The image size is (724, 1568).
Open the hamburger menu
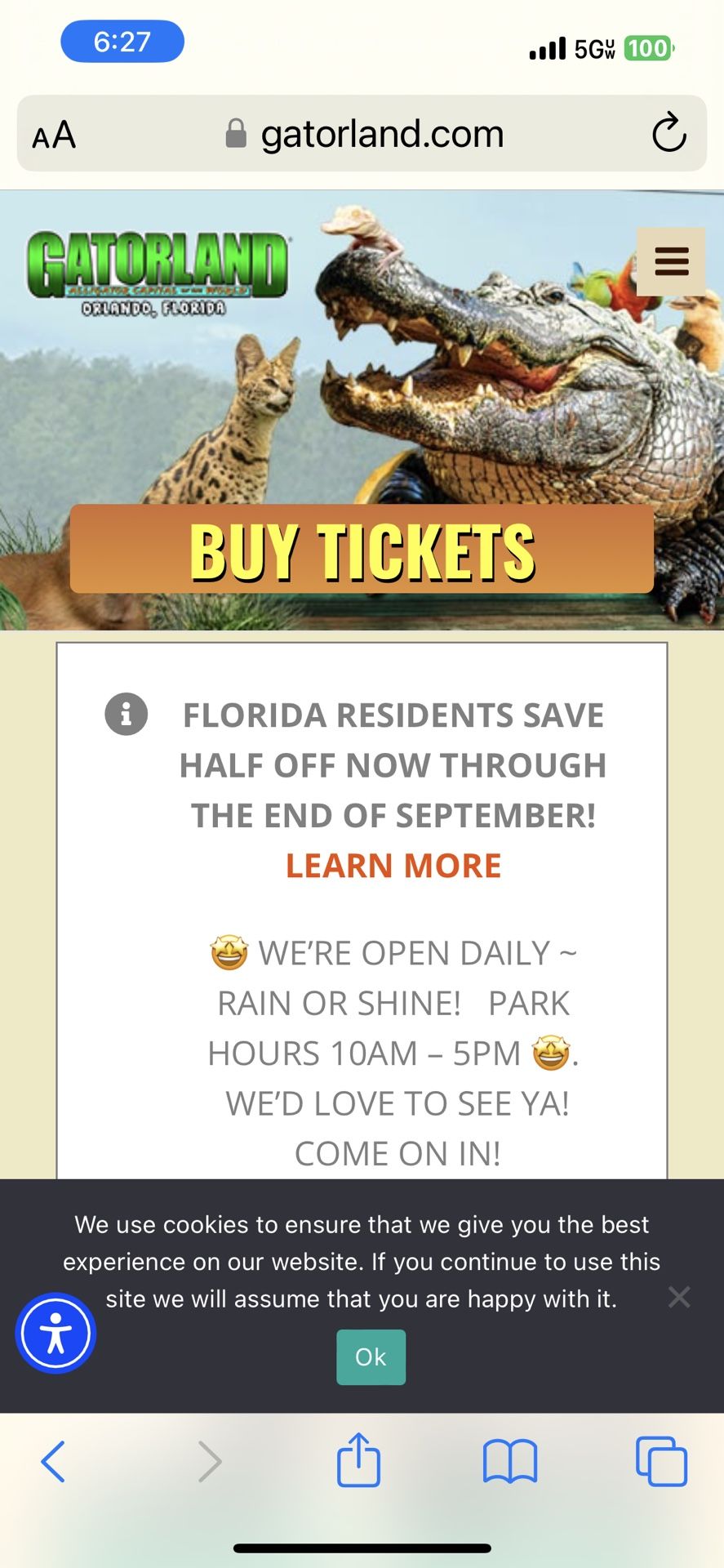[x=671, y=261]
